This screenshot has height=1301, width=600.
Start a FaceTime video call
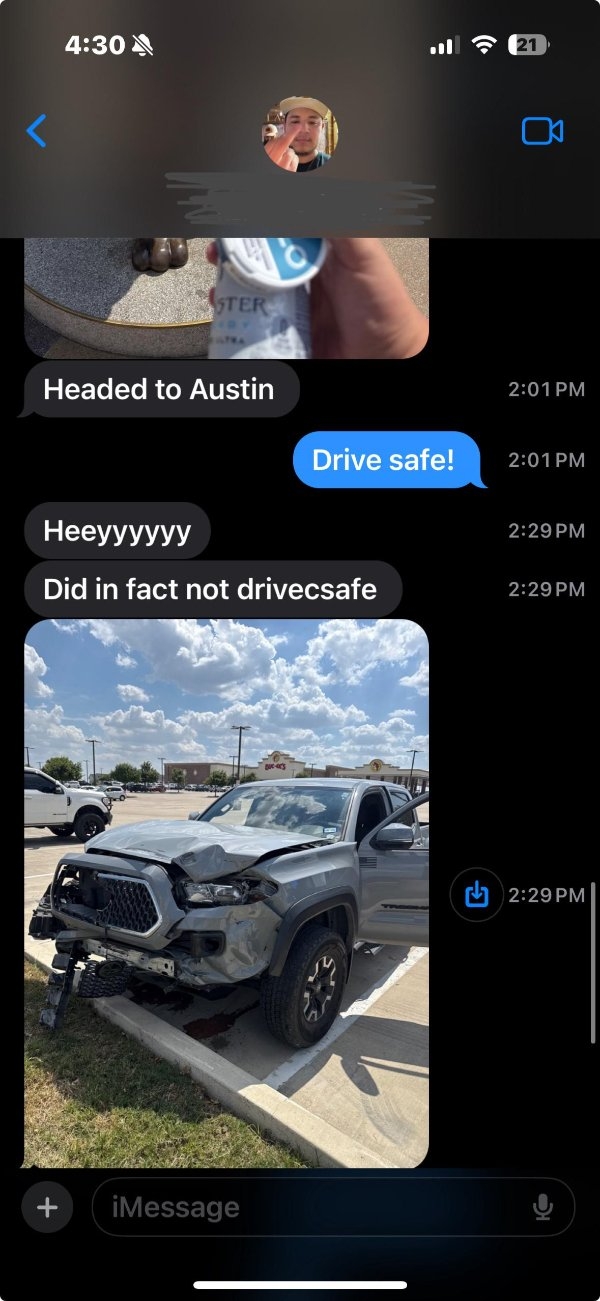542,131
